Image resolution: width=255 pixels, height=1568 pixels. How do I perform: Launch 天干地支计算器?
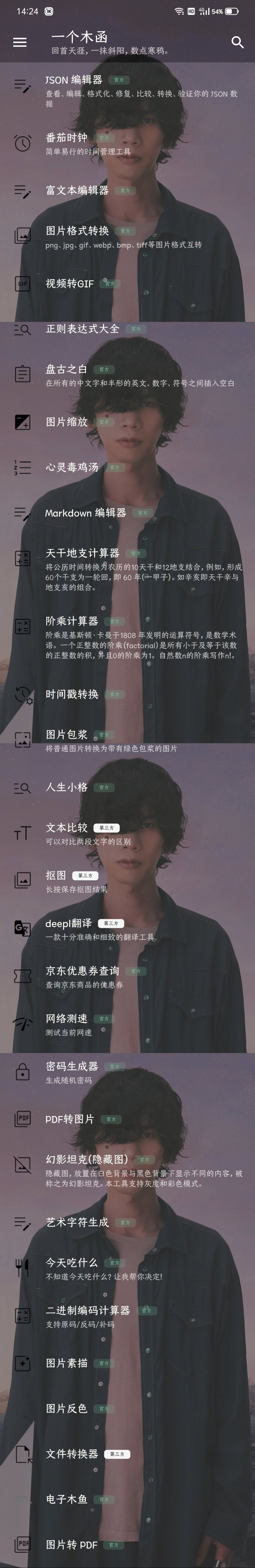tap(82, 553)
